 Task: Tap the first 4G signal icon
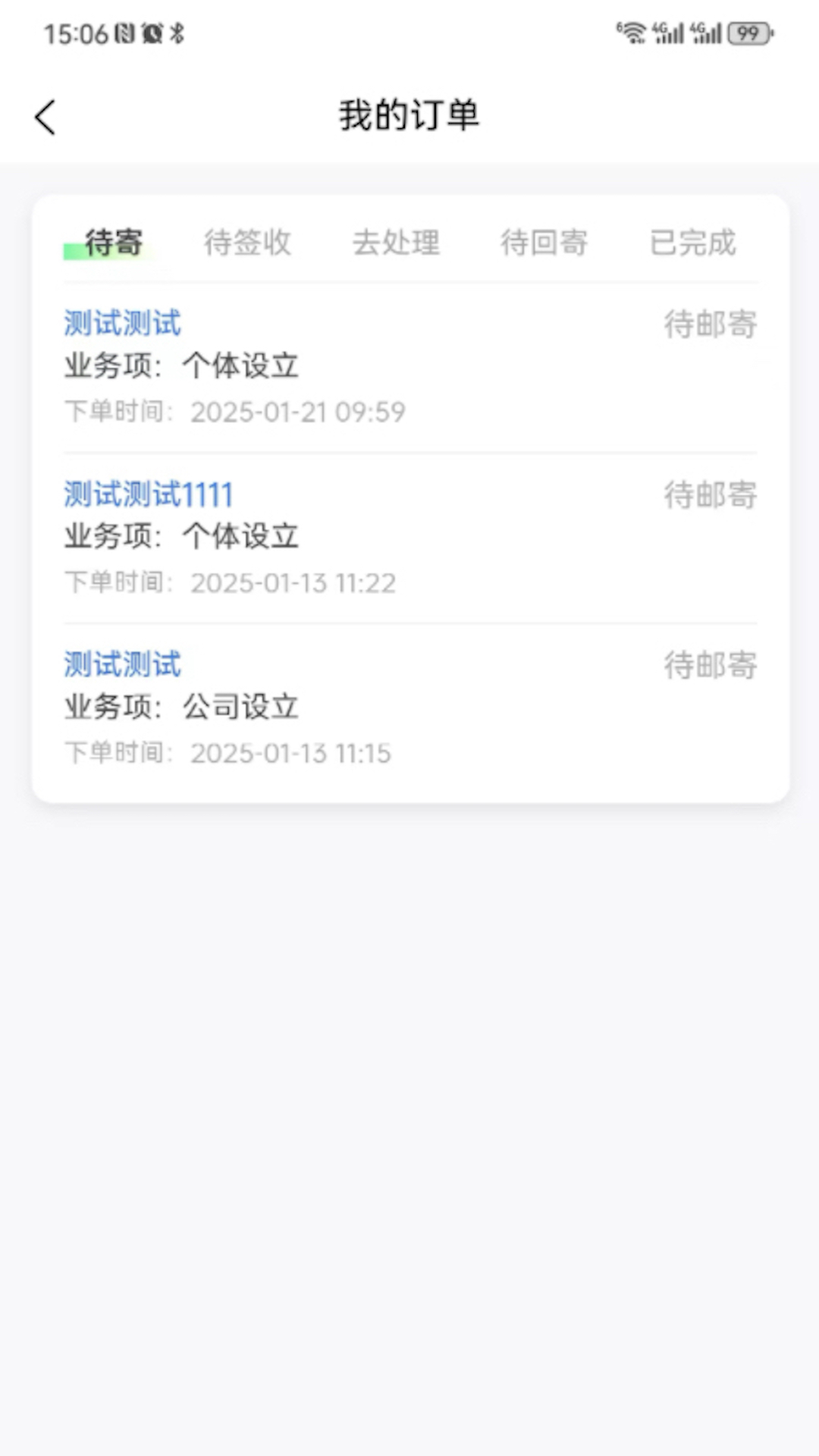coord(667,33)
